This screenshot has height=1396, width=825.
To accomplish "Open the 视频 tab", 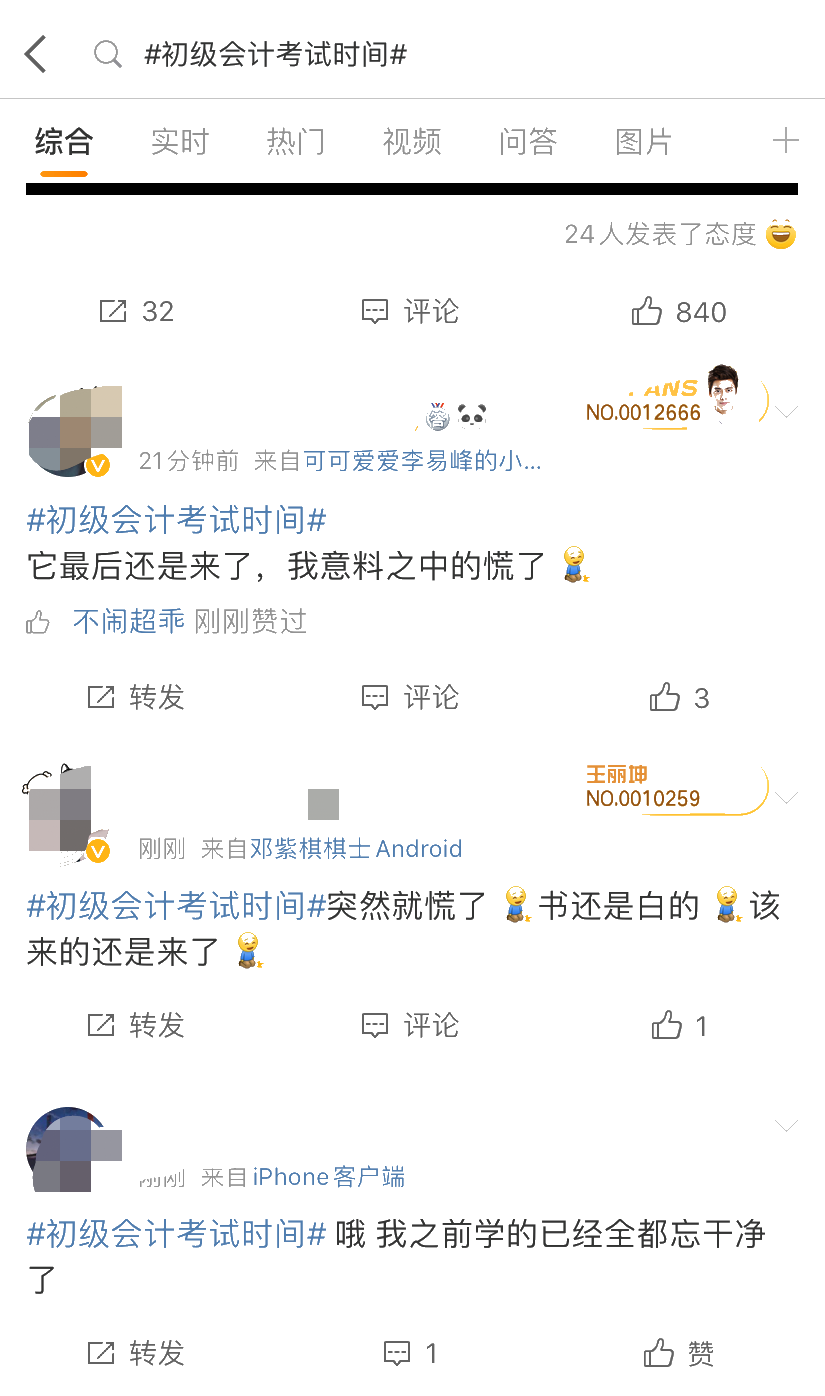I will pos(412,142).
